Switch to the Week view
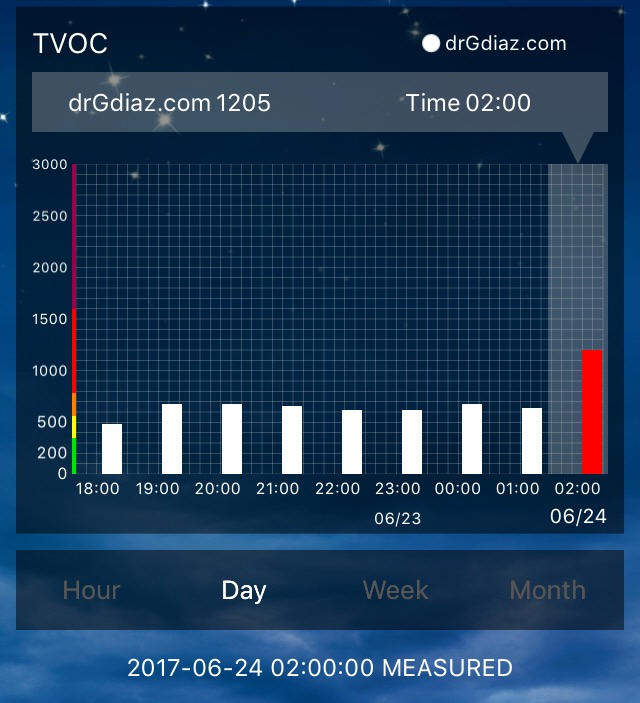 396,590
